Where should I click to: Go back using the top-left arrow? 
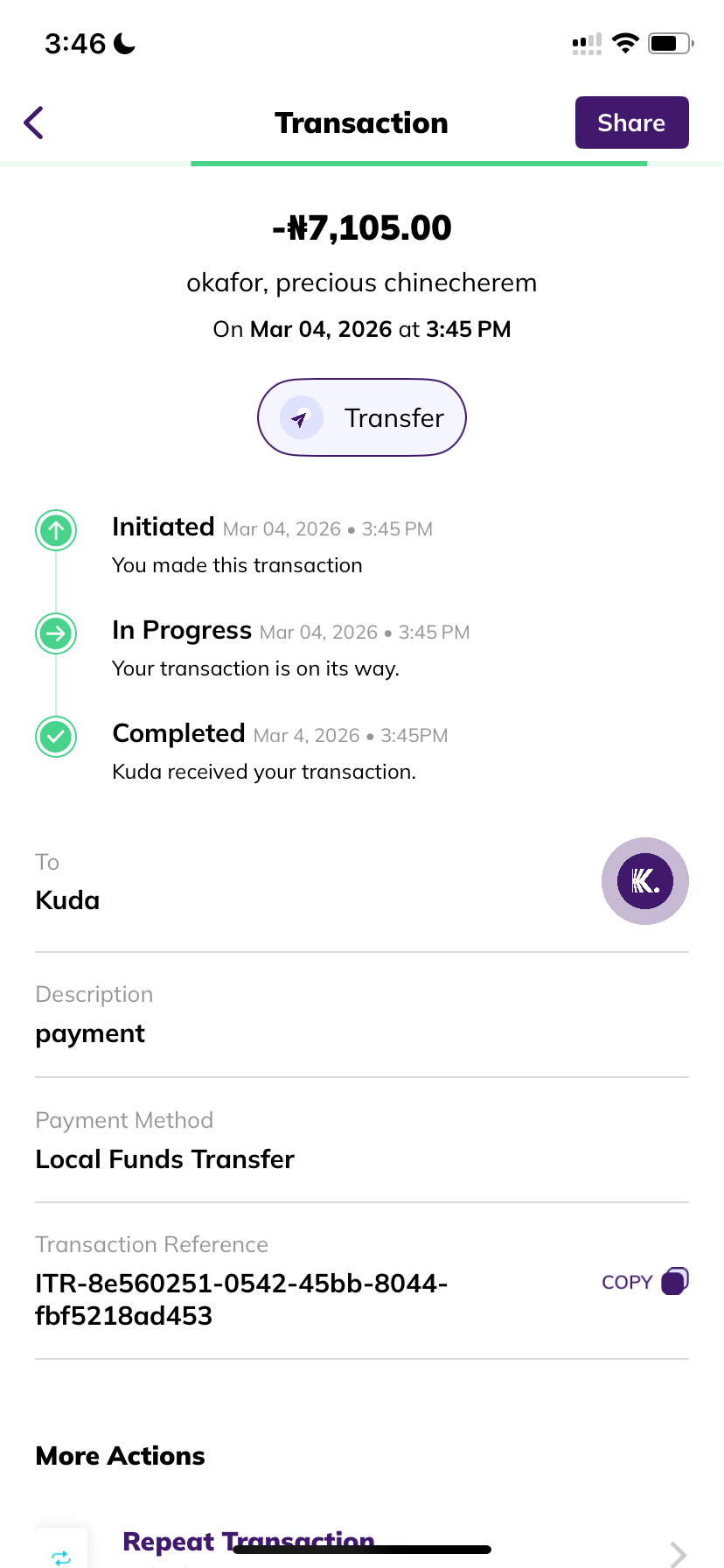click(34, 122)
